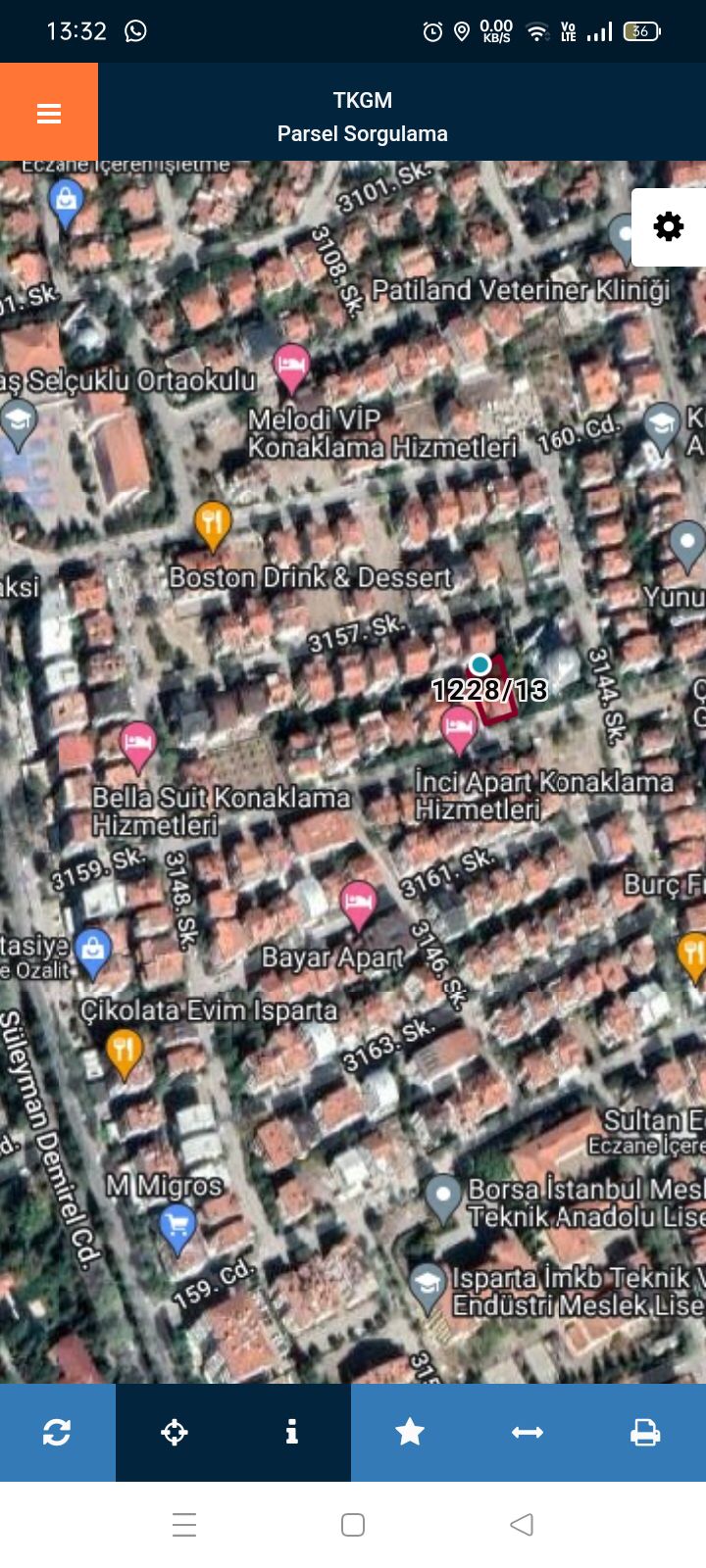Select the parcel labeled 1228/13
Viewport: 706px width, 1568px height.
pos(493,692)
